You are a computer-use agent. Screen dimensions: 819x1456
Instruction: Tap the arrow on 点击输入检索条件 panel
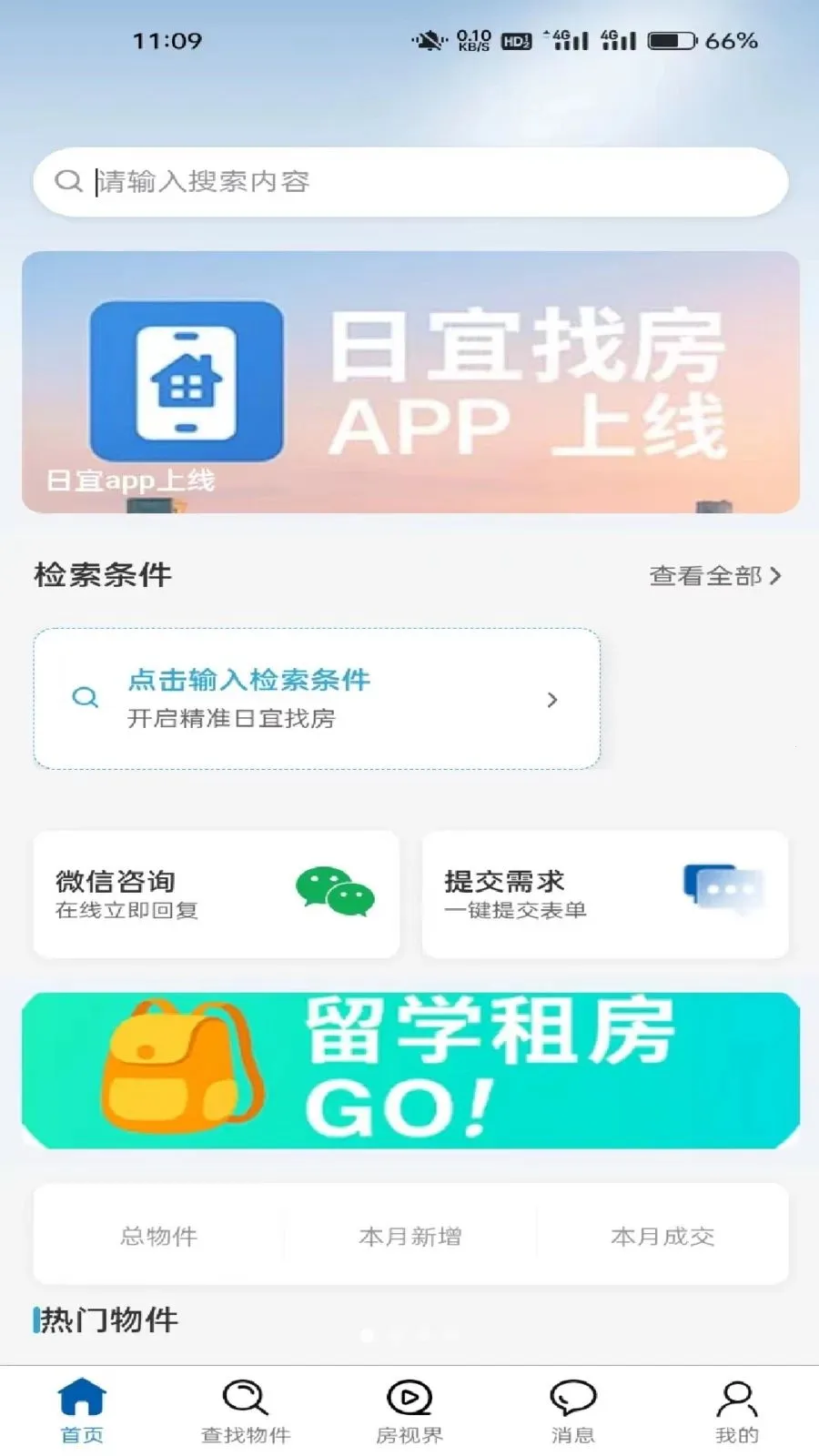(552, 700)
